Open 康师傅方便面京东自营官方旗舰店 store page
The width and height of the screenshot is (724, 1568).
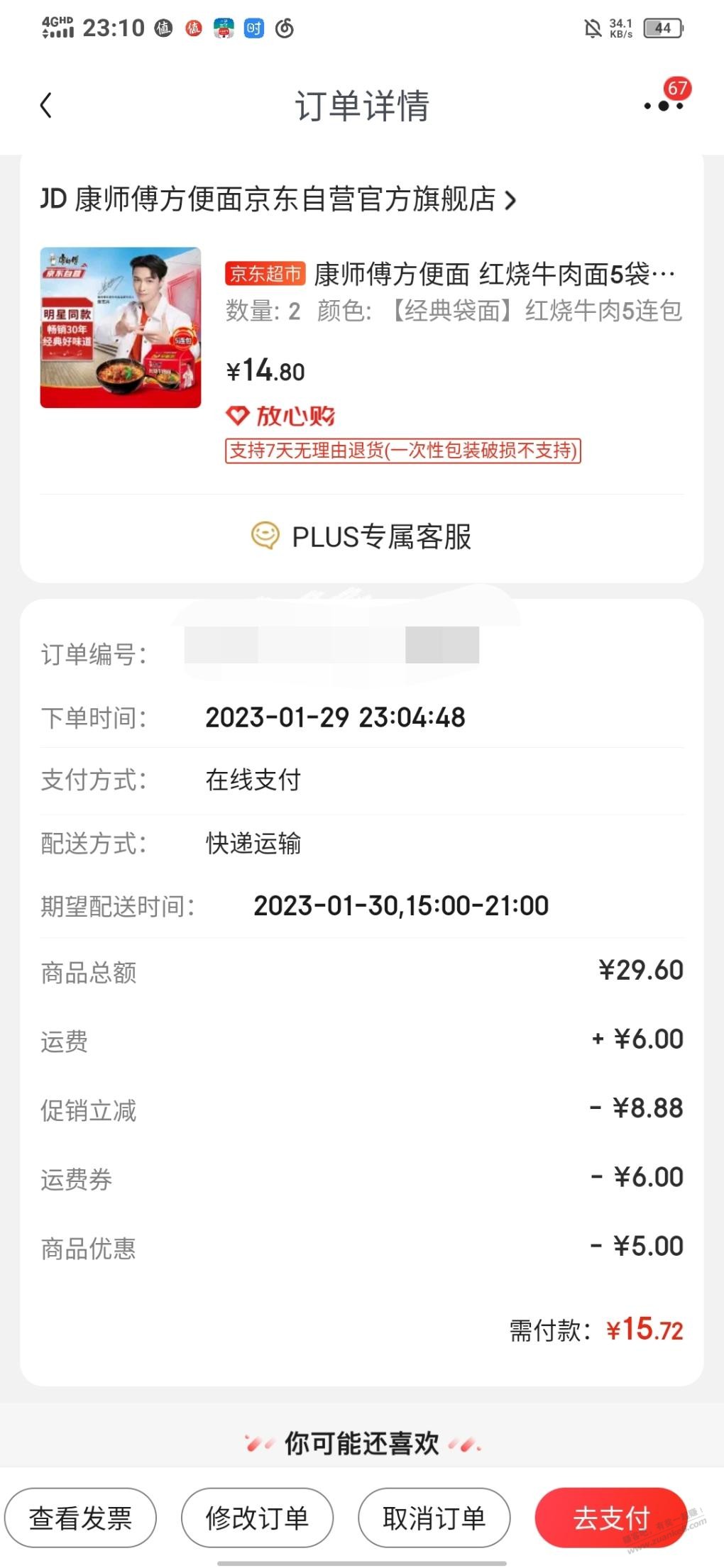(x=278, y=199)
